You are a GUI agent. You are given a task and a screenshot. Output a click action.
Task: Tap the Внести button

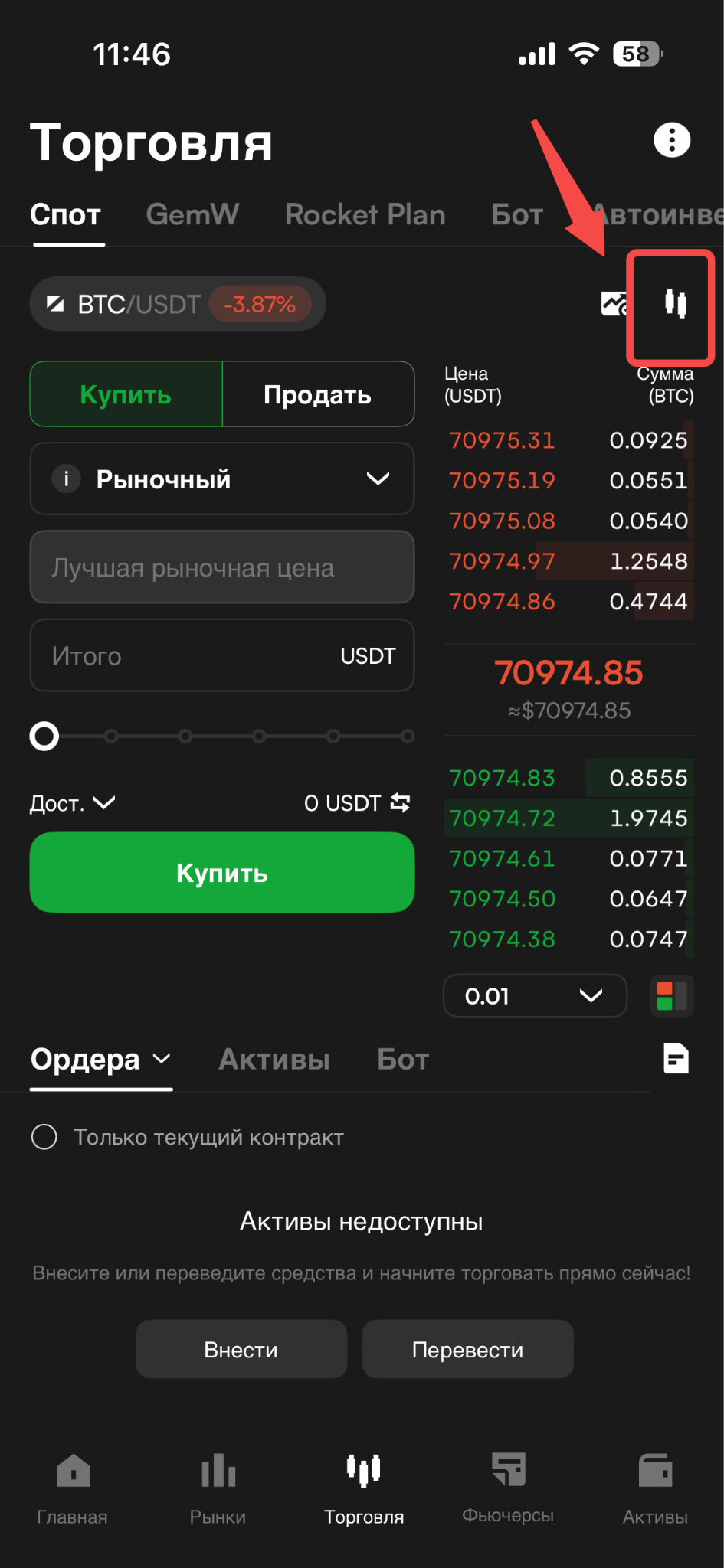[x=241, y=1349]
